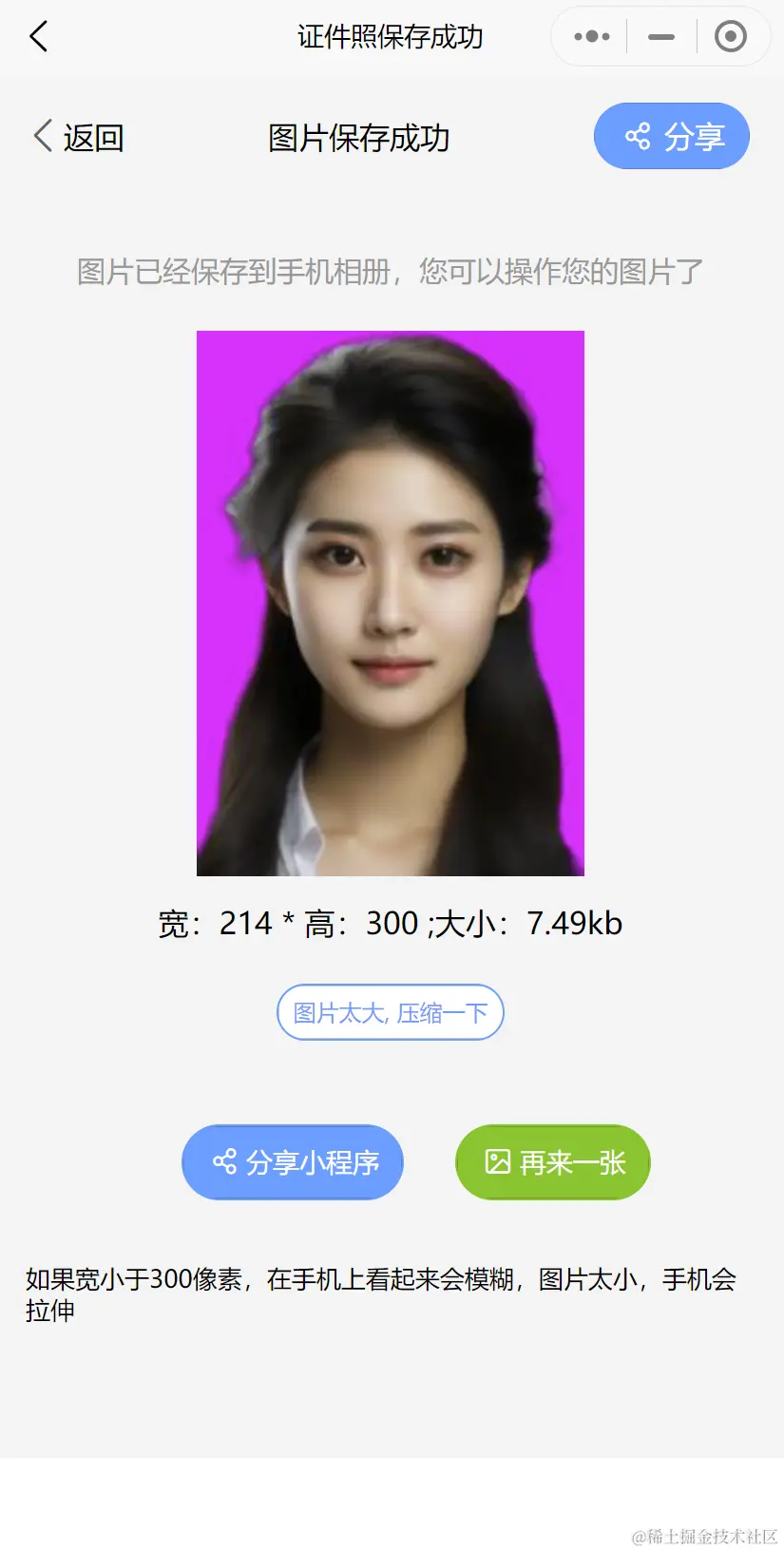Viewport: 784px width, 1552px height.
Task: Take another photo with 再来一张
Action: click(x=553, y=1161)
